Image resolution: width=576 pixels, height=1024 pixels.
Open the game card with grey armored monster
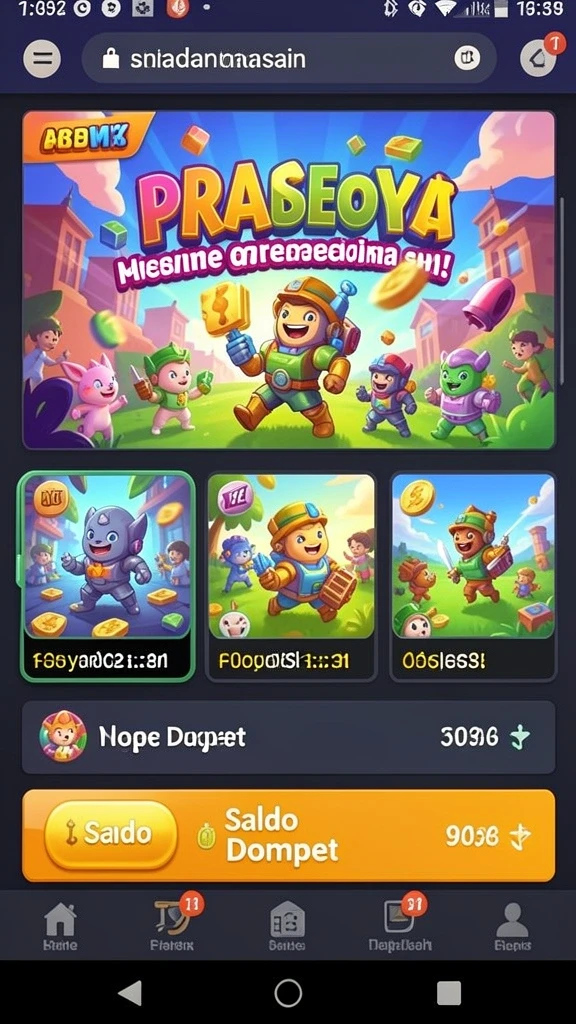pyautogui.click(x=106, y=577)
